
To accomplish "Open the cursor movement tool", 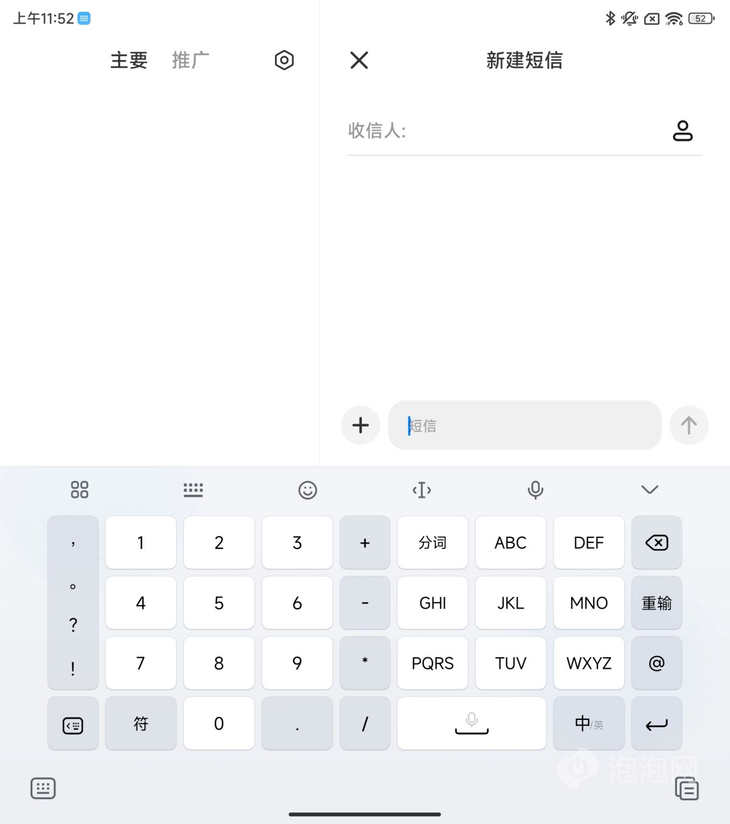I will pos(422,490).
